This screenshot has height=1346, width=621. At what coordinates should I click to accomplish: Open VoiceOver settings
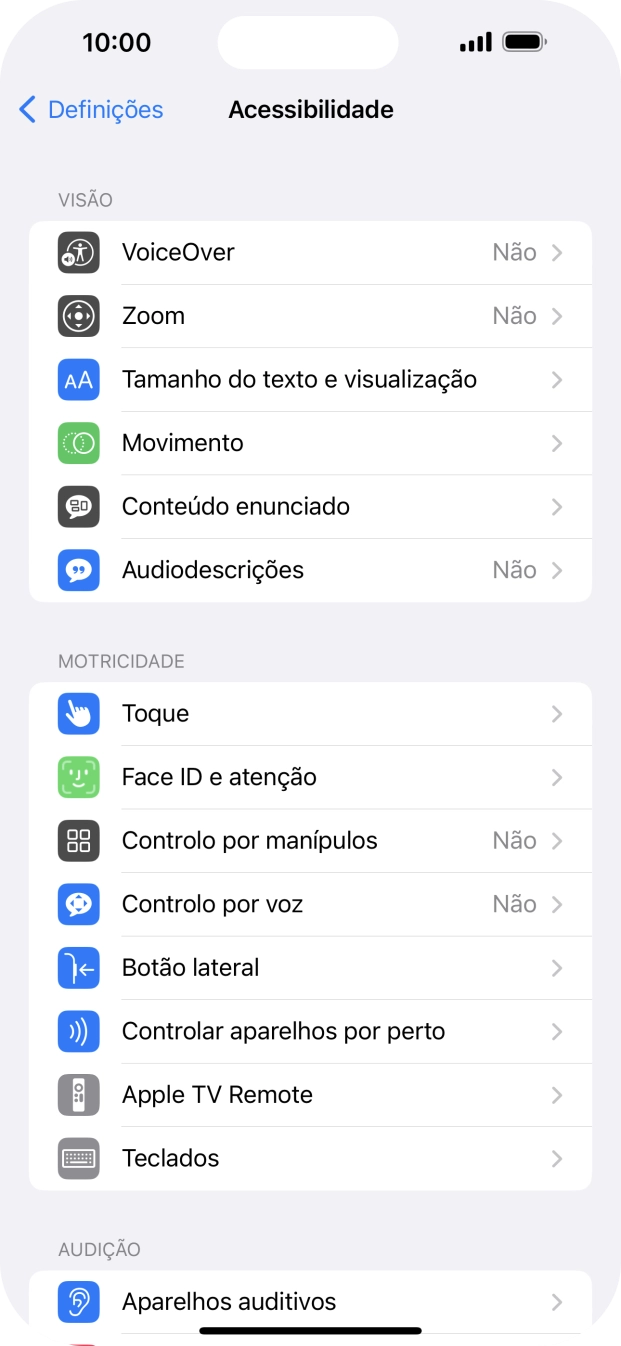coord(310,253)
